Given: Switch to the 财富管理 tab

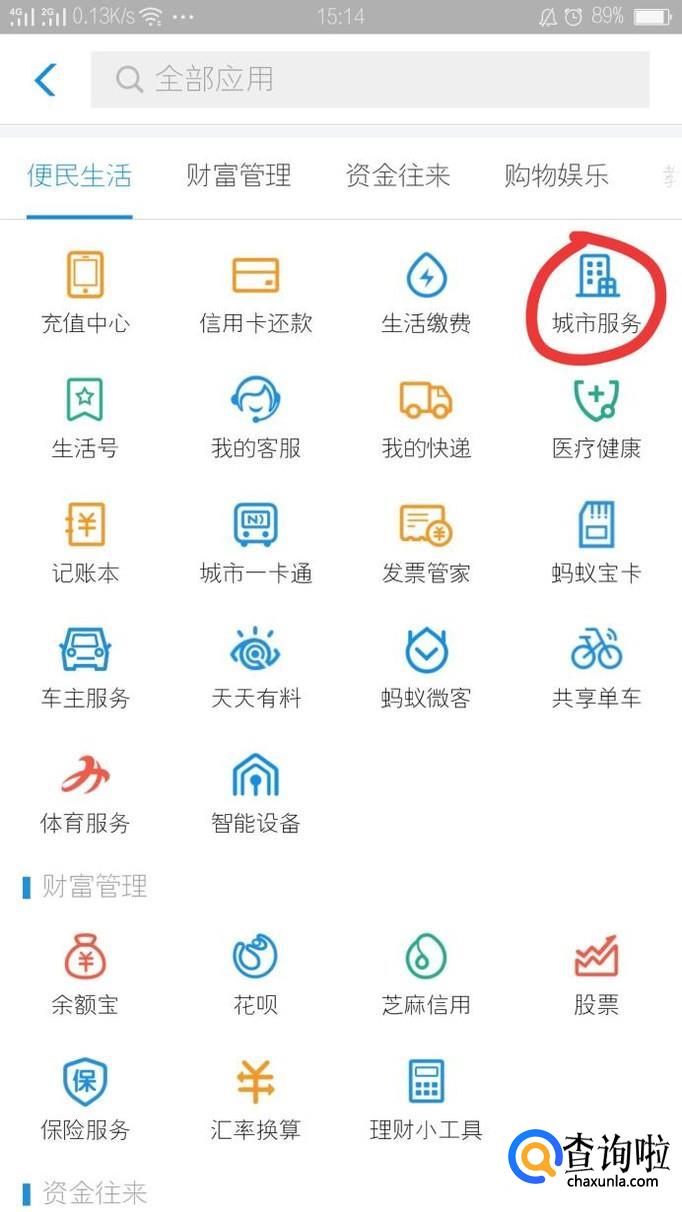Looking at the screenshot, I should (x=238, y=177).
